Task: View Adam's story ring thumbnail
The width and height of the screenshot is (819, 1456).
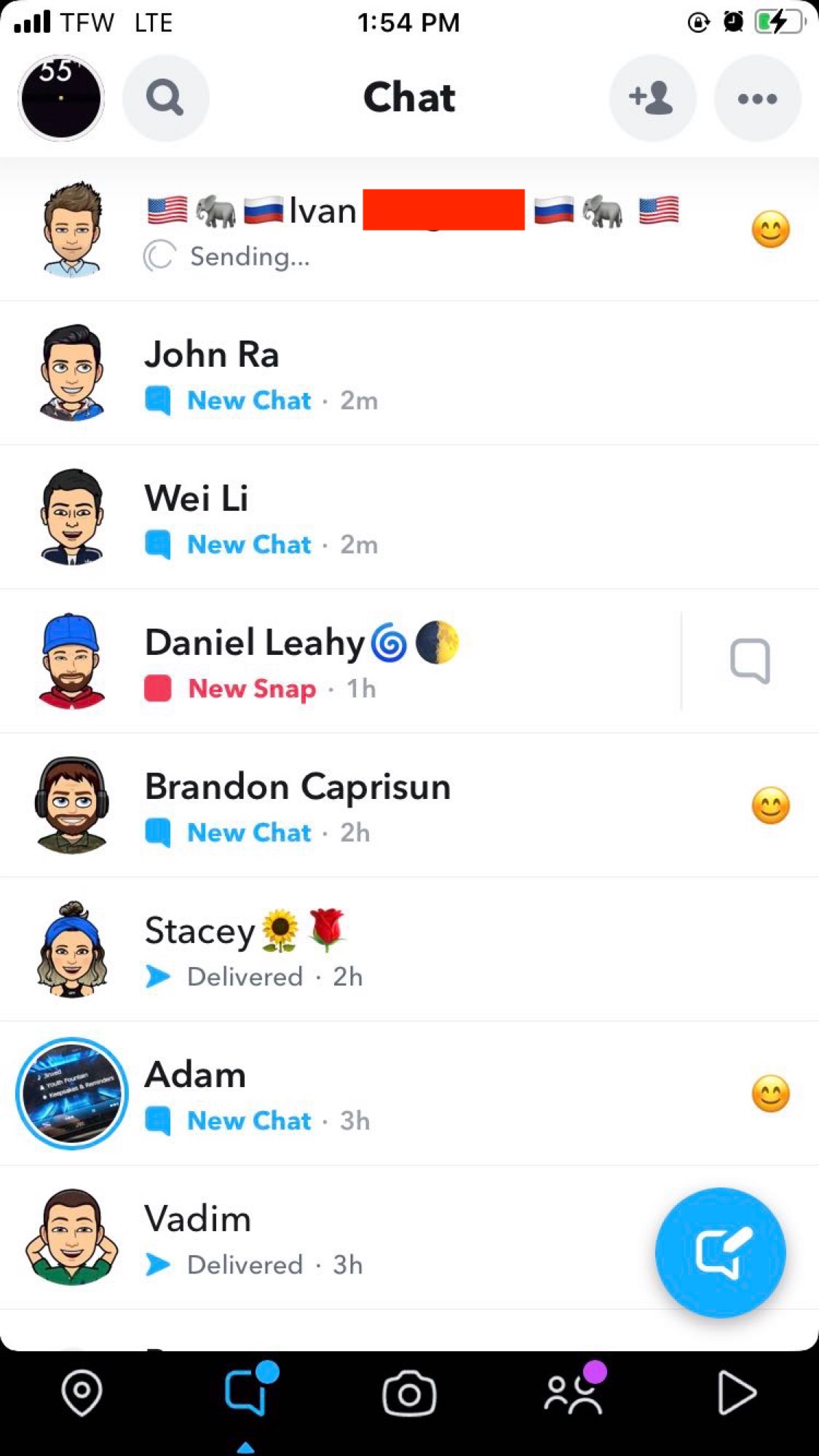Action: (71, 1094)
